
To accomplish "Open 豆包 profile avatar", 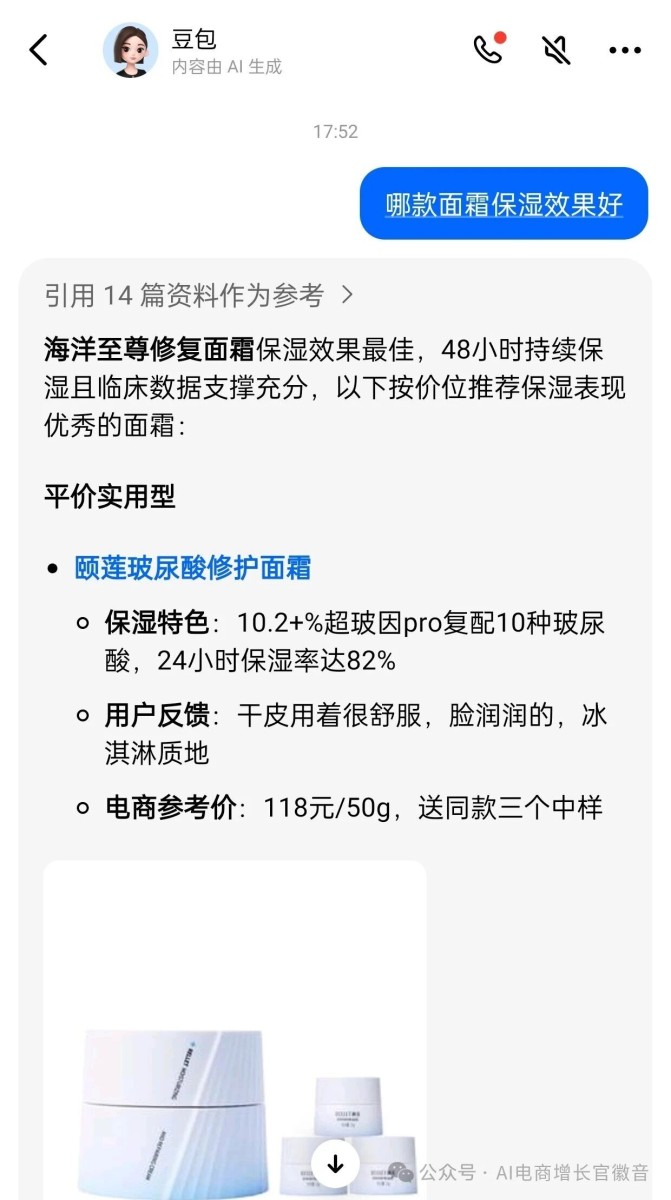I will click(x=130, y=51).
